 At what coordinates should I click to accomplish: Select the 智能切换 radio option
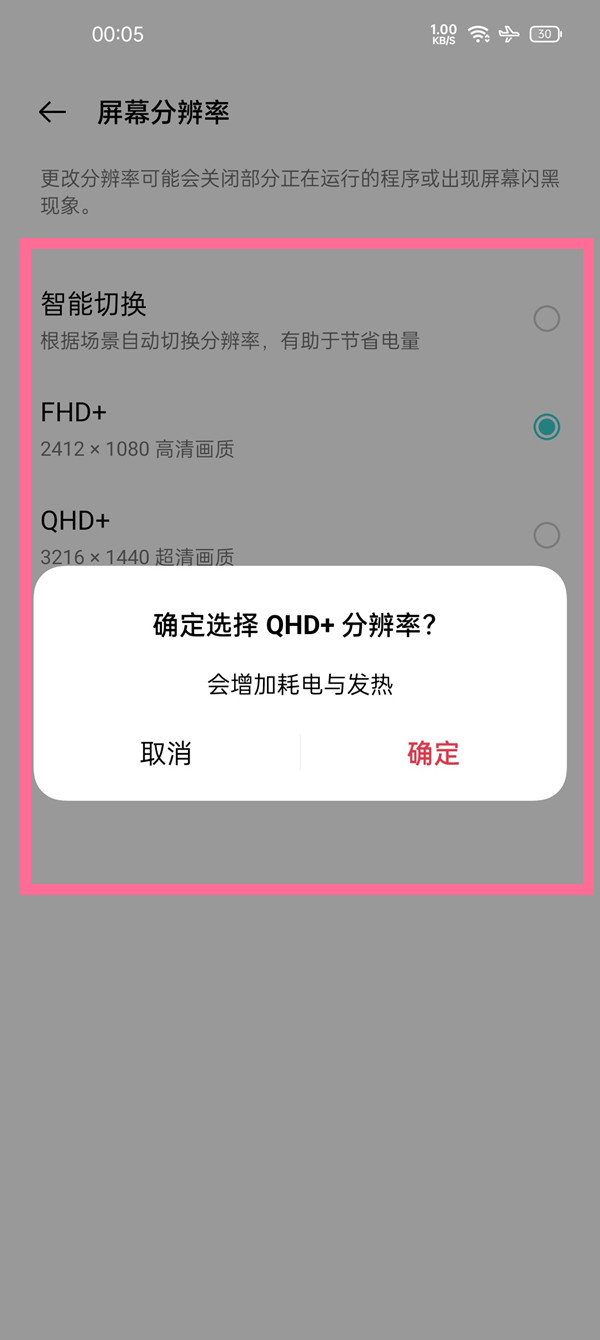coord(546,319)
